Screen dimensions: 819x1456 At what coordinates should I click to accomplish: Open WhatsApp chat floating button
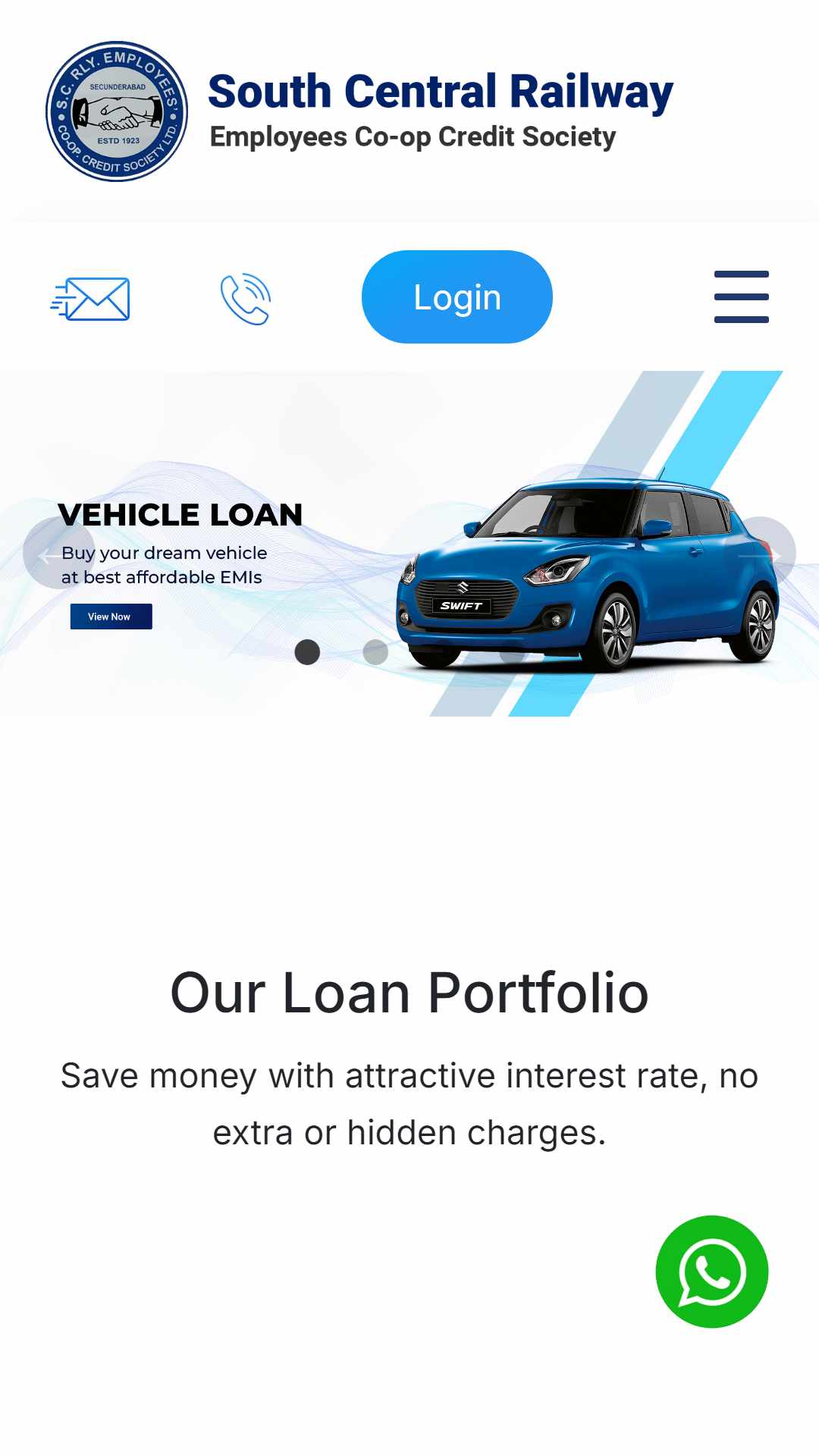(711, 1272)
